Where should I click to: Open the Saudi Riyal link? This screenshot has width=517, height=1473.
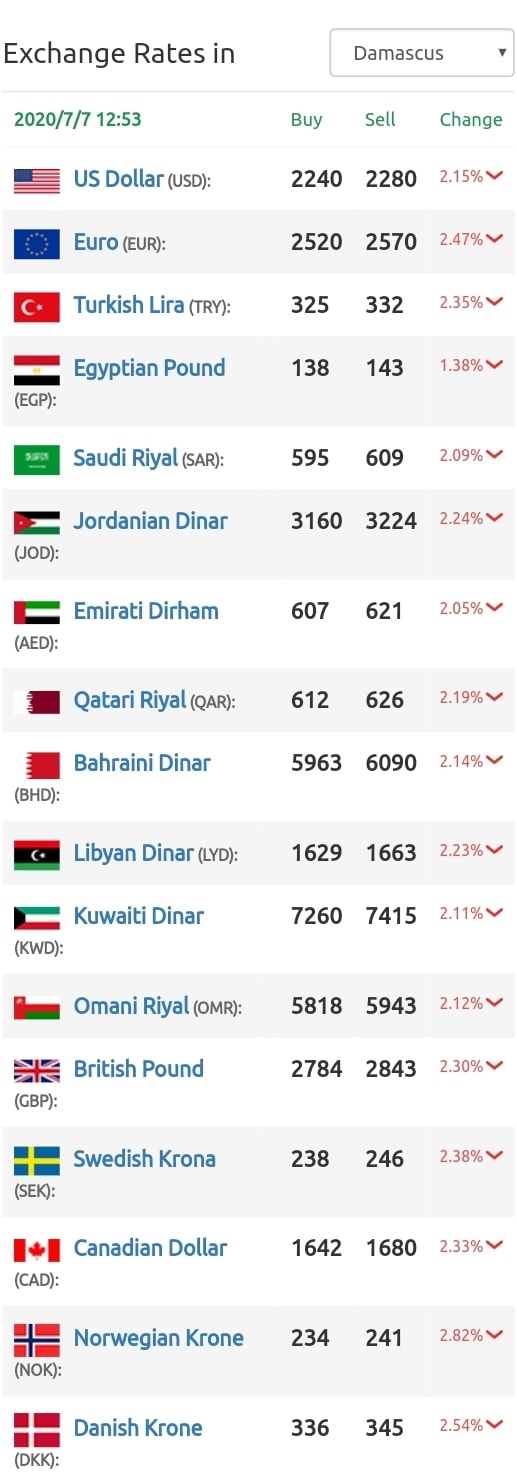126,458
